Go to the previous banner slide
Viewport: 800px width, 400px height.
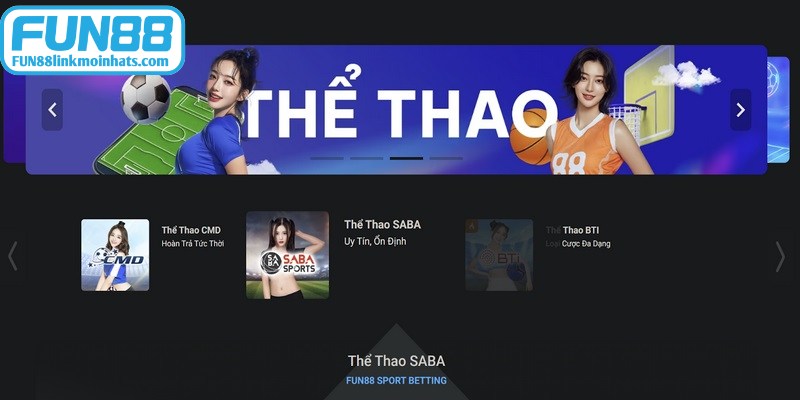point(52,109)
